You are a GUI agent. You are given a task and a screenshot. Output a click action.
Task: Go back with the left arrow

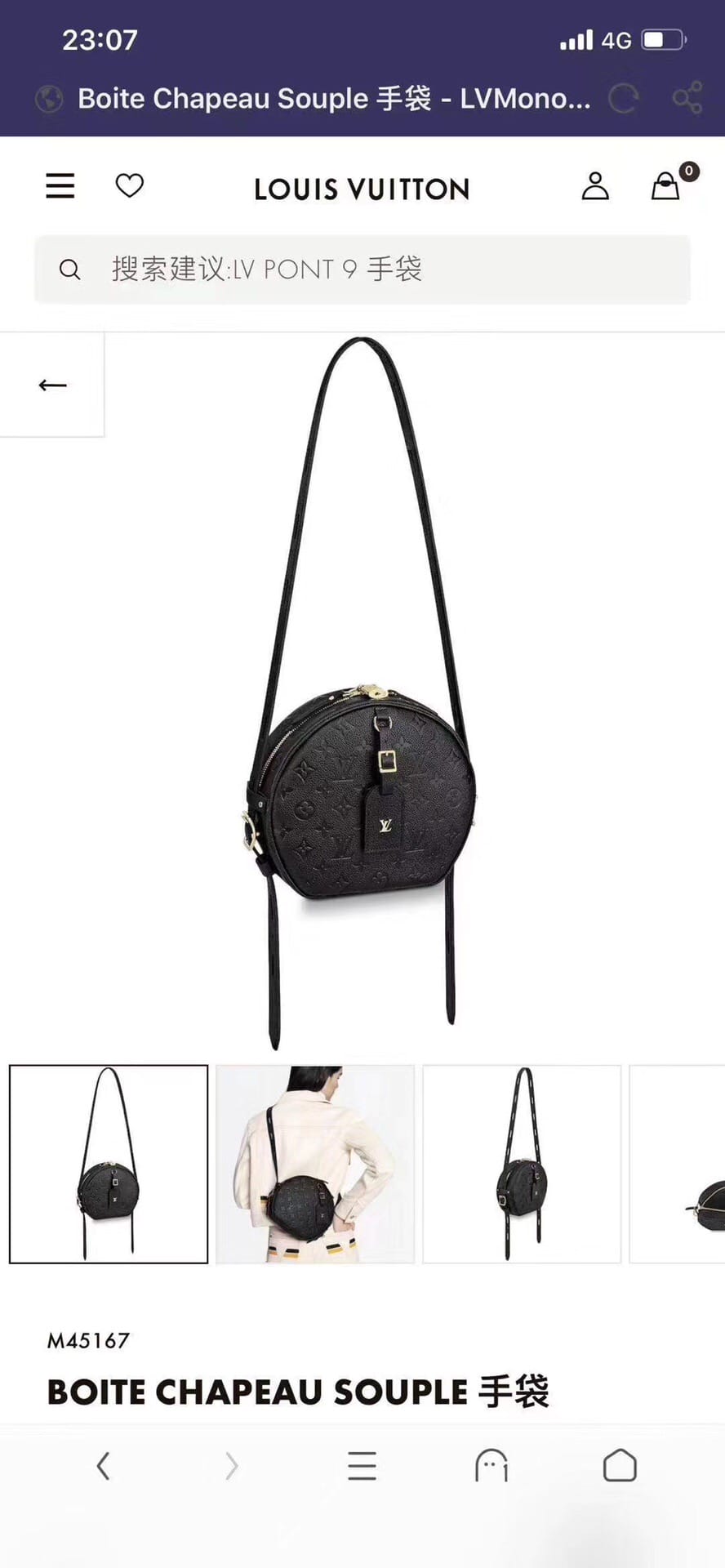[x=52, y=385]
